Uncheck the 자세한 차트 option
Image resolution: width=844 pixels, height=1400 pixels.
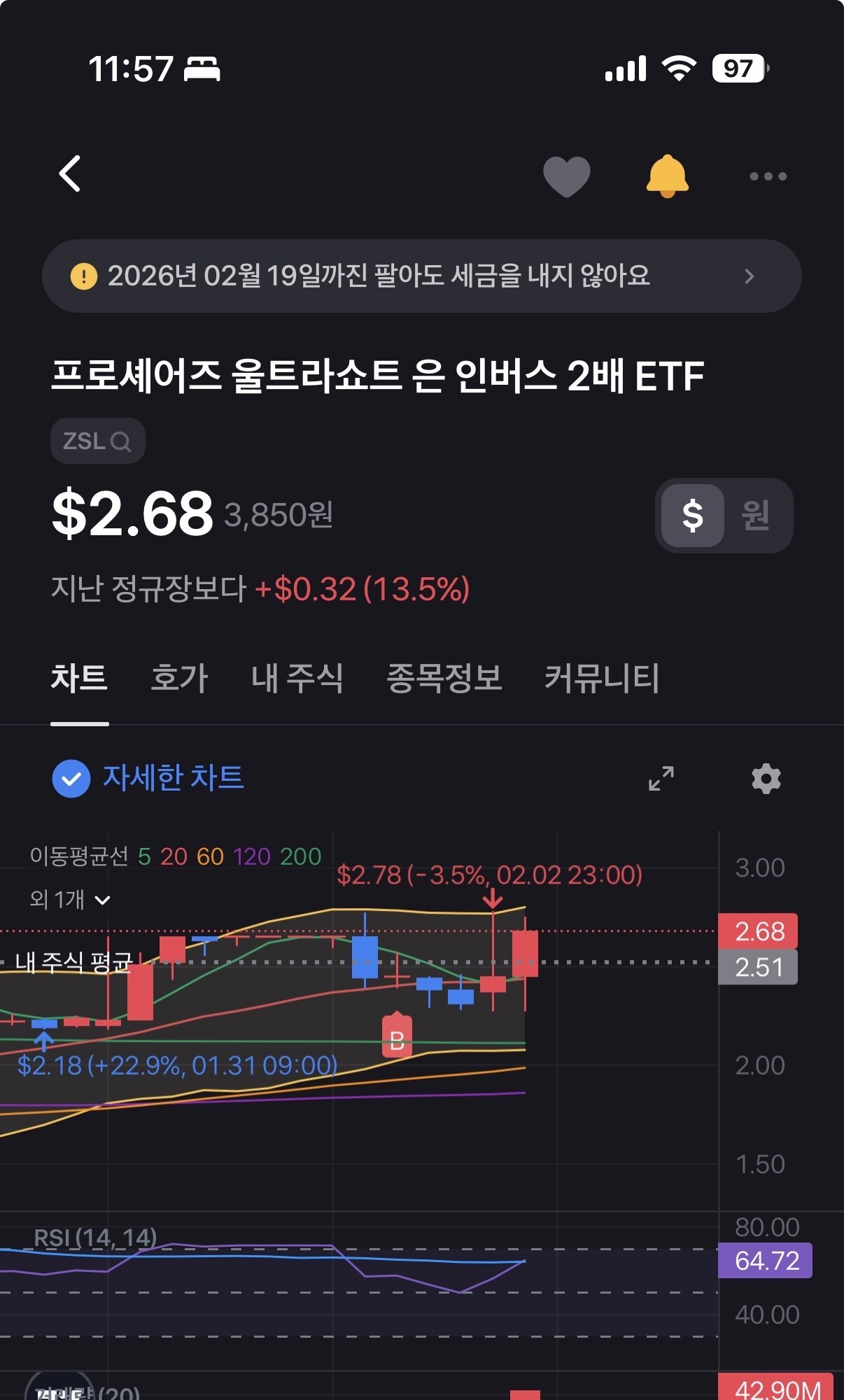pyautogui.click(x=71, y=778)
